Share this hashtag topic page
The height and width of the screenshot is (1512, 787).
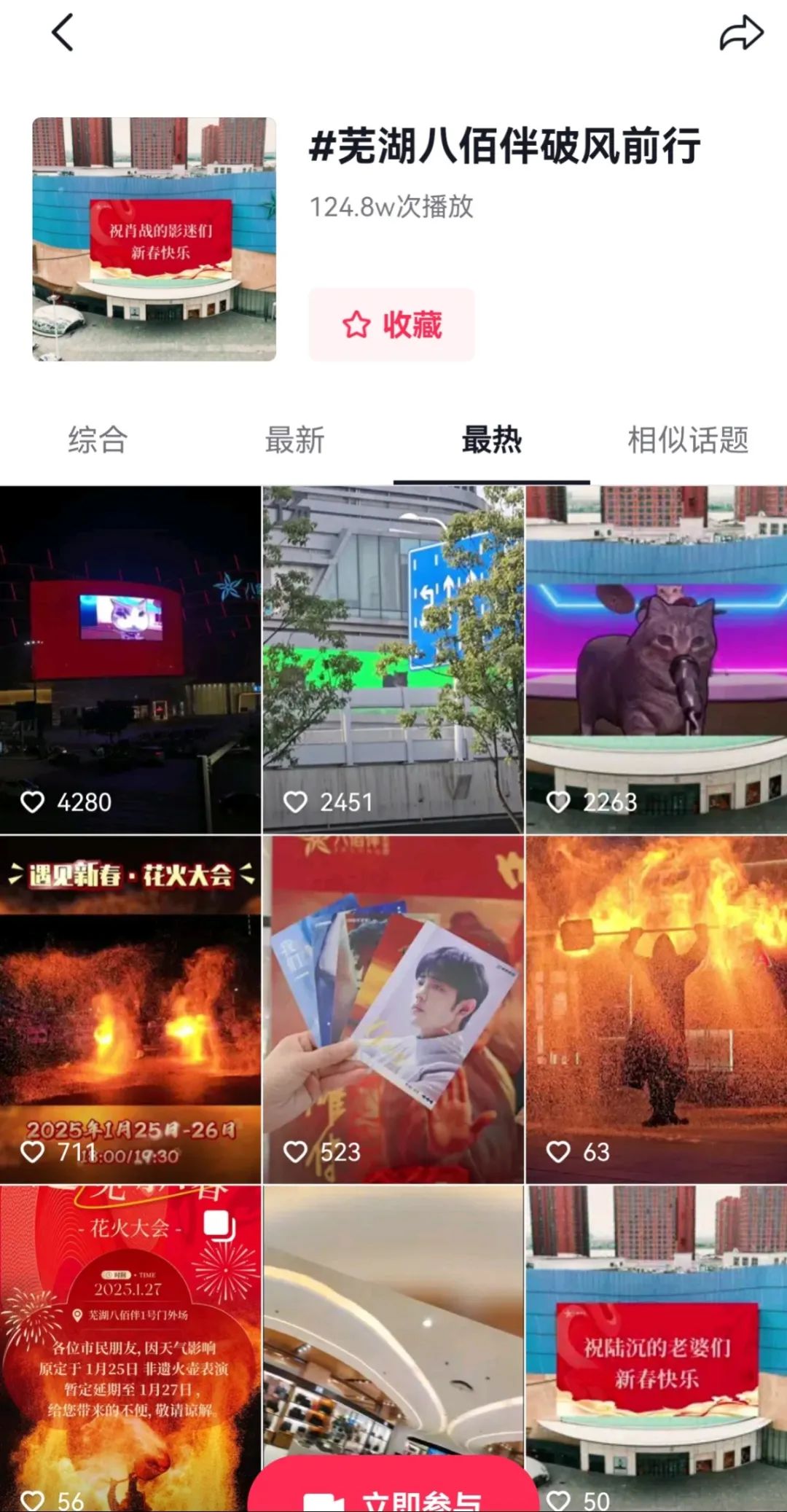740,34
